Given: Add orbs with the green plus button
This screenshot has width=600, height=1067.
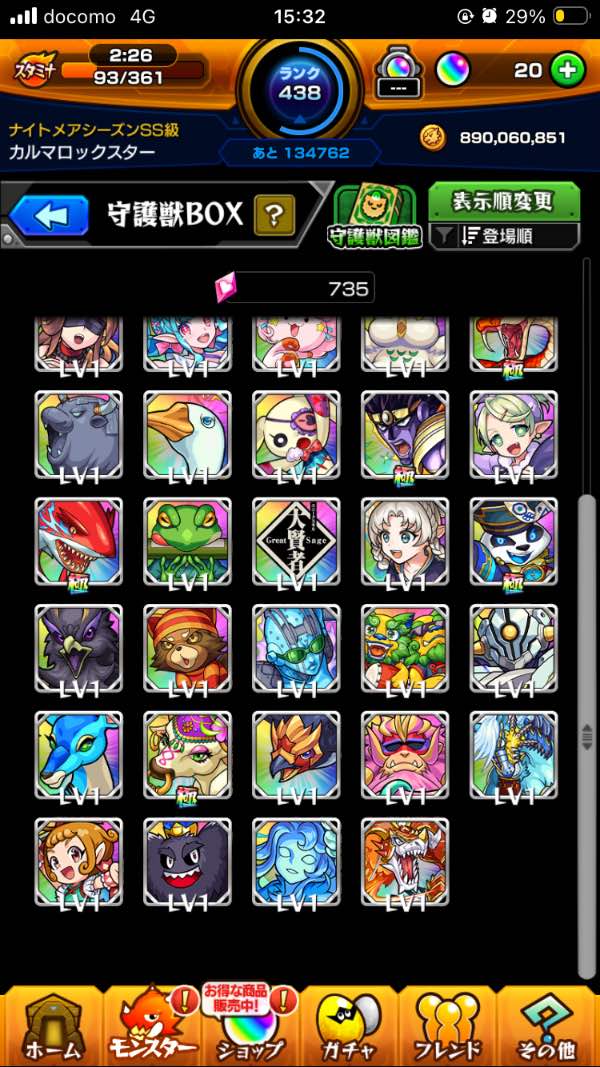Looking at the screenshot, I should (567, 71).
